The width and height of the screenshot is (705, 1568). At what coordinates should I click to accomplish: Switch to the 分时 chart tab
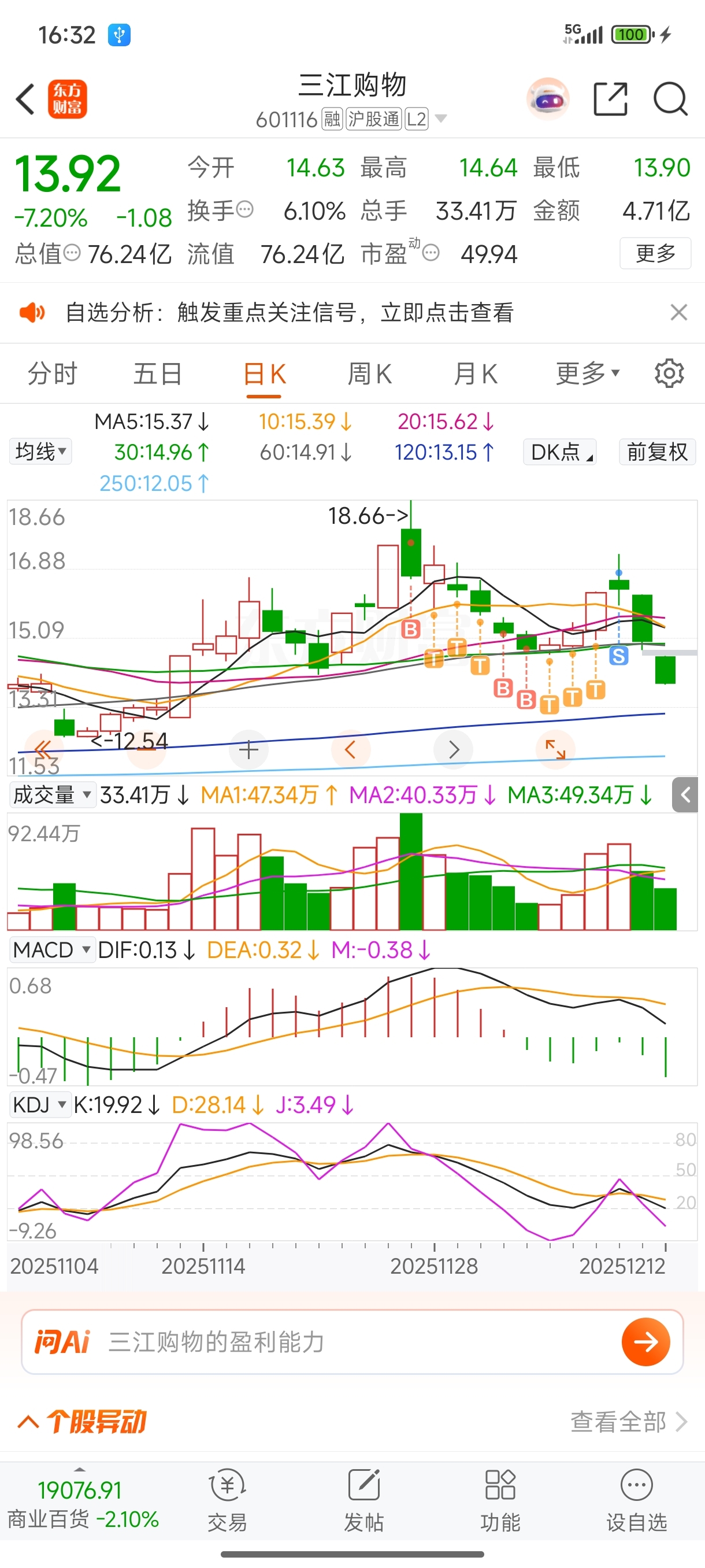[53, 373]
